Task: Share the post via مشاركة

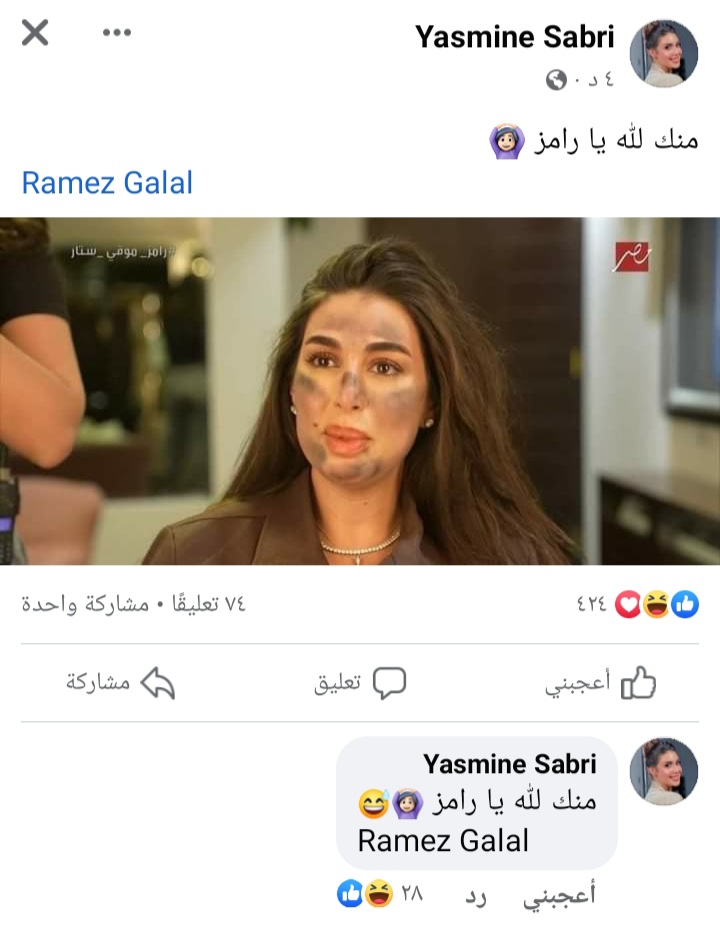Action: coord(120,684)
